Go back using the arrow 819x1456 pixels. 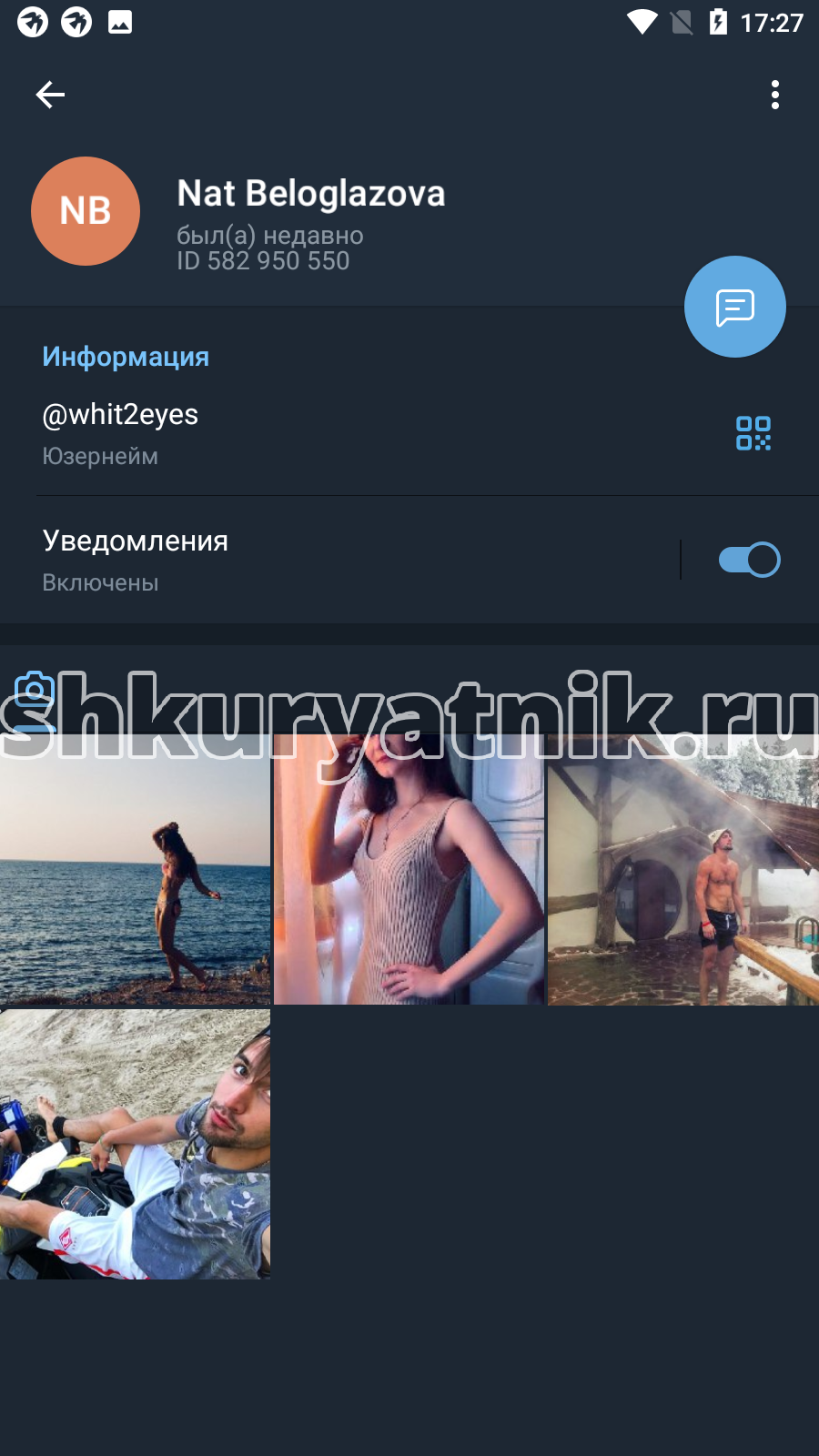50,95
